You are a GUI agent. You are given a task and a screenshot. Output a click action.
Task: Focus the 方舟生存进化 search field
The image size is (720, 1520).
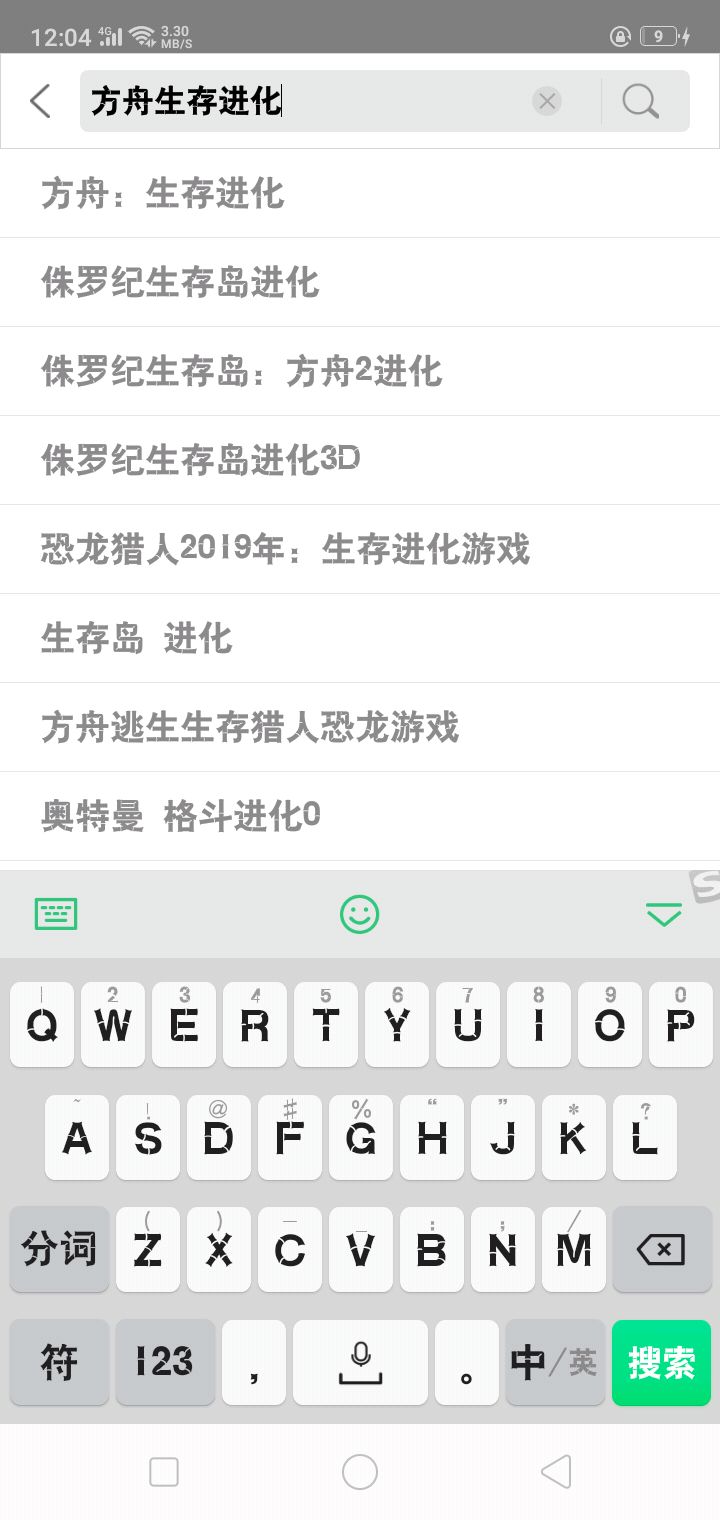point(300,101)
